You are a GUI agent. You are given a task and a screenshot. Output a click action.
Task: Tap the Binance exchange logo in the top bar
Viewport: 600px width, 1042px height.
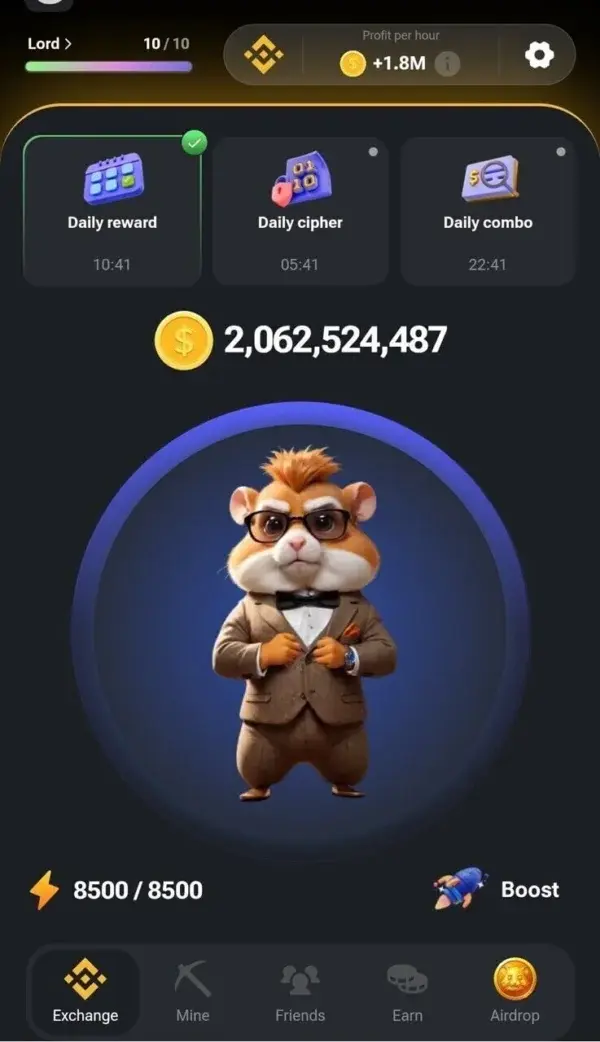(264, 56)
